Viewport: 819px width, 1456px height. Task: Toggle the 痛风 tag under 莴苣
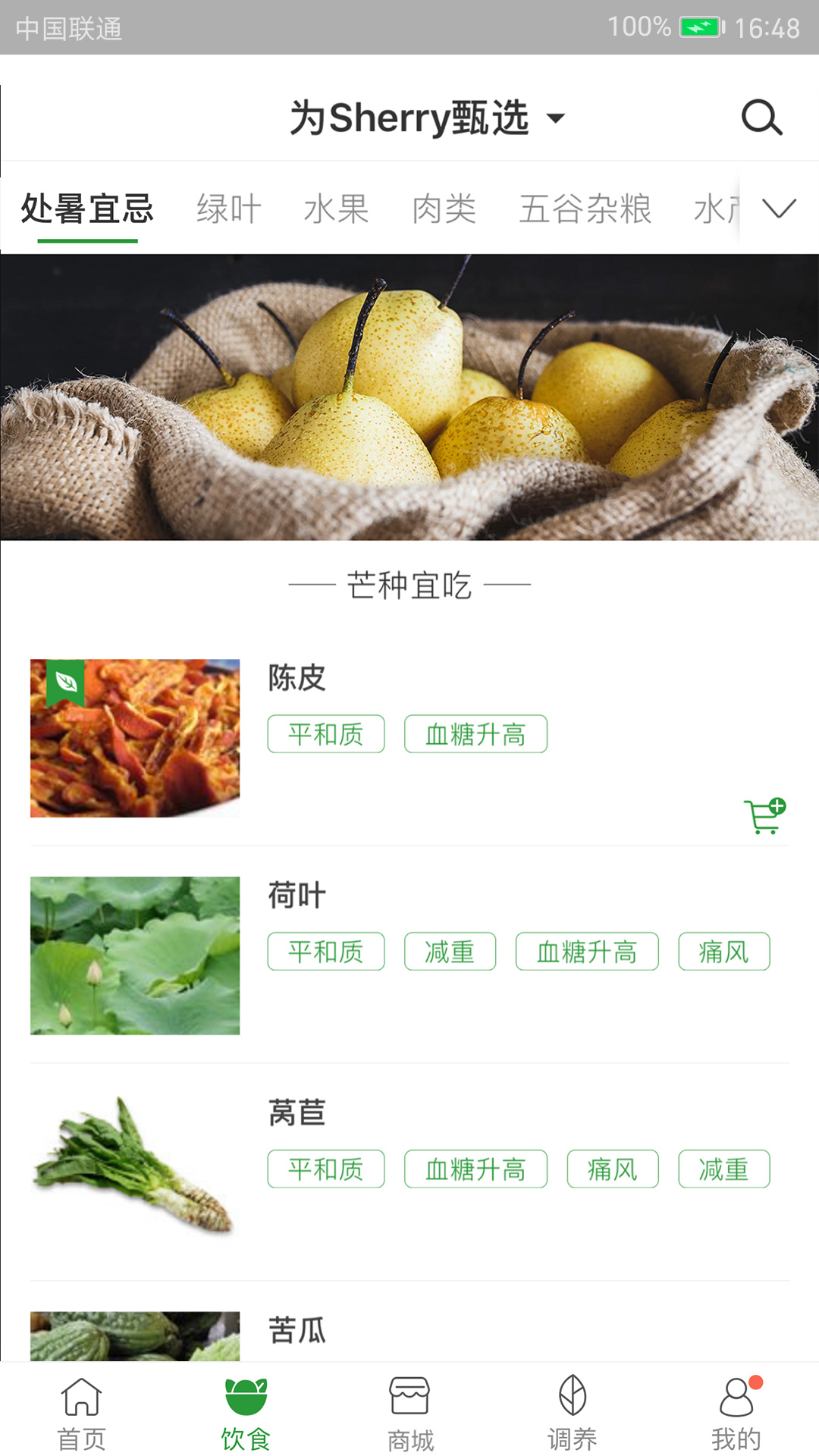point(612,1169)
